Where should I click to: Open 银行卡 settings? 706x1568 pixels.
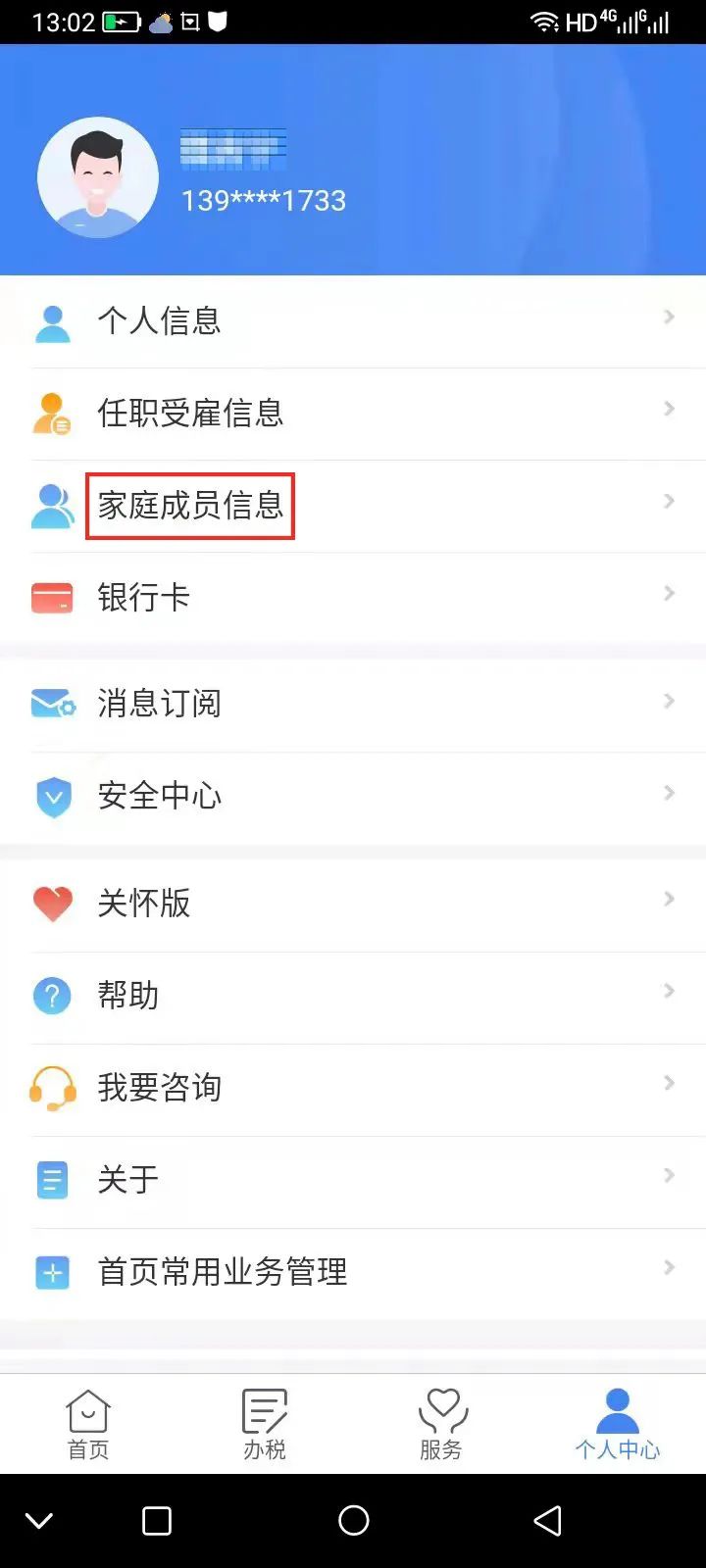pyautogui.click(x=353, y=598)
